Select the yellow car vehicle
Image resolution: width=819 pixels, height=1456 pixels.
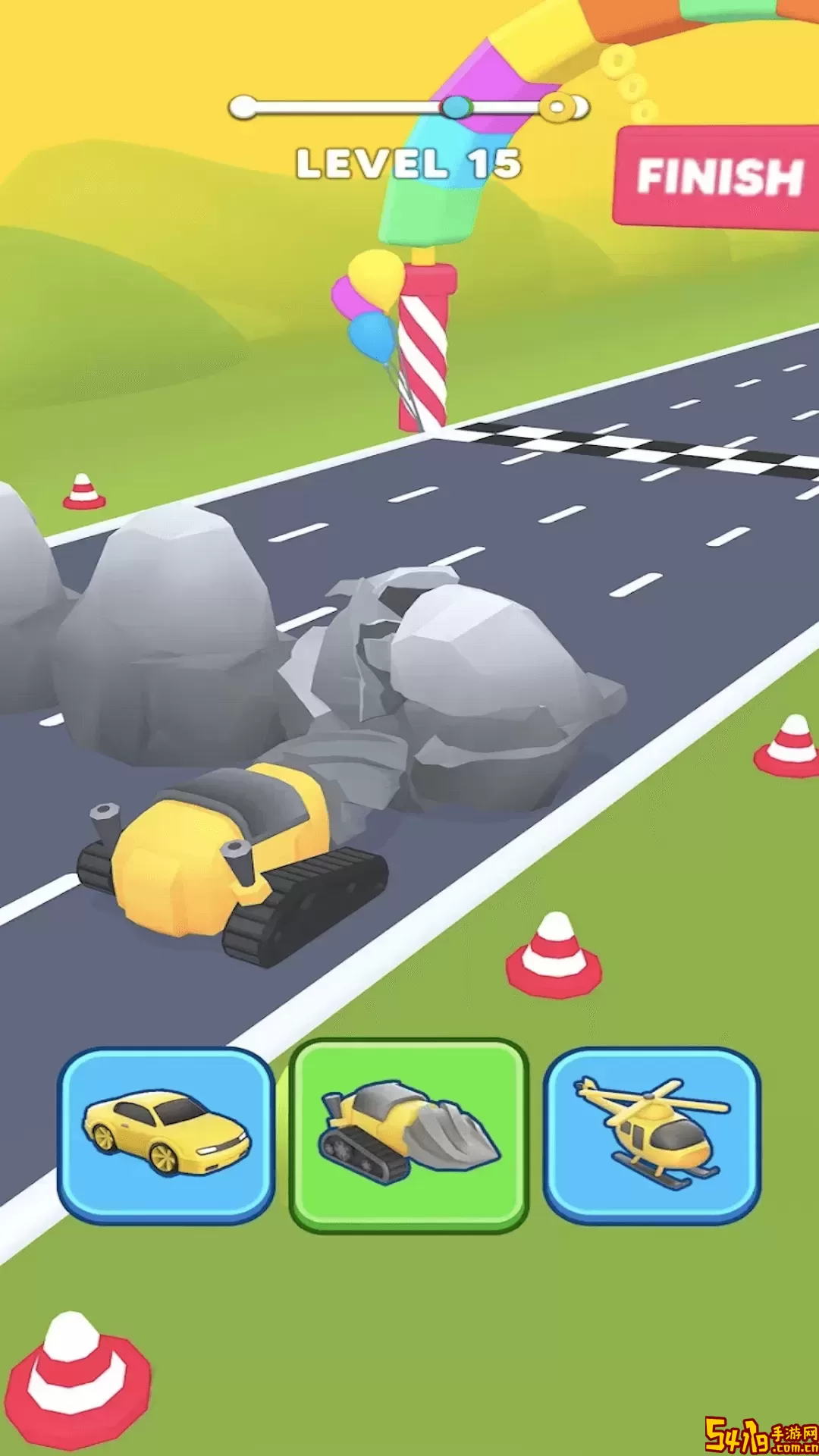(166, 1134)
